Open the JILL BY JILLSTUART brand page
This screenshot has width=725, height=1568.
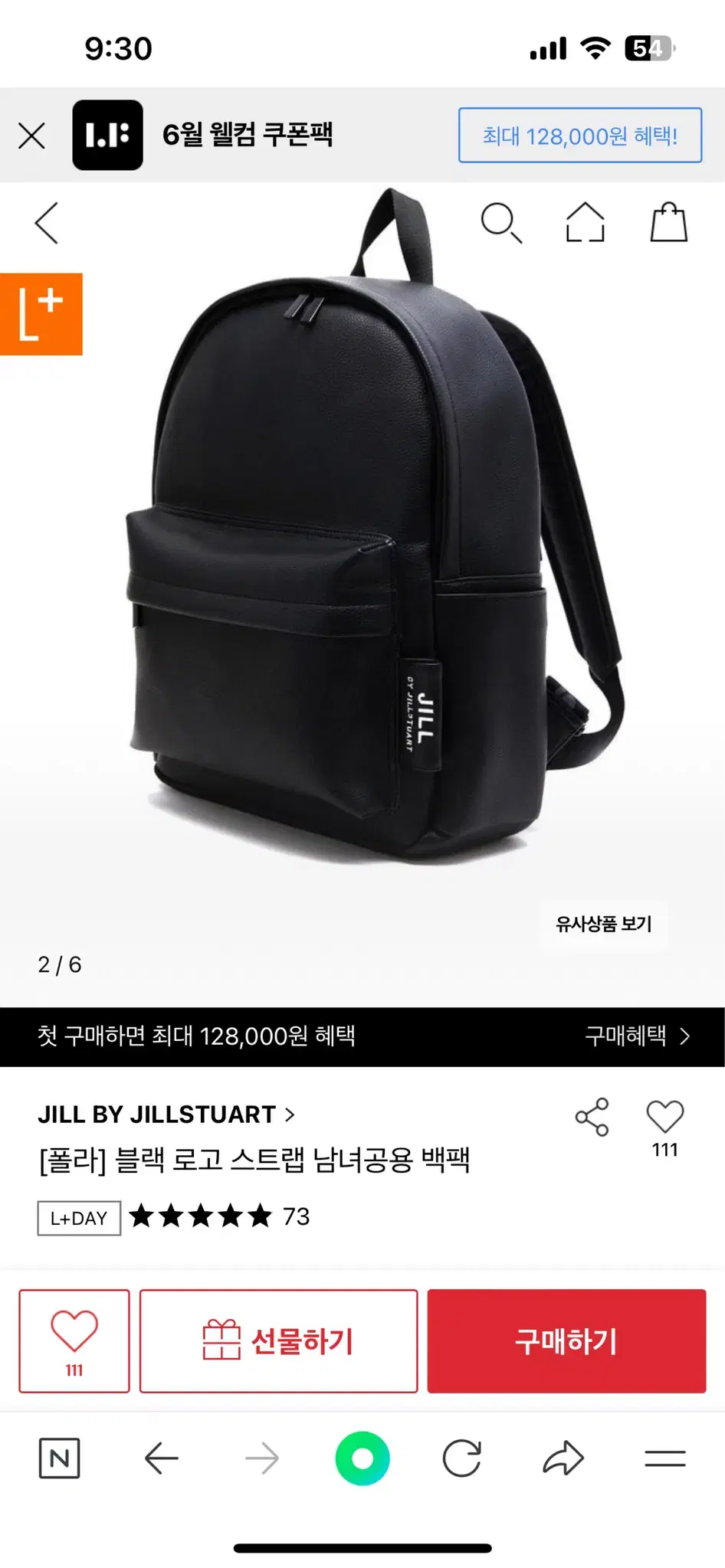pyautogui.click(x=166, y=1115)
